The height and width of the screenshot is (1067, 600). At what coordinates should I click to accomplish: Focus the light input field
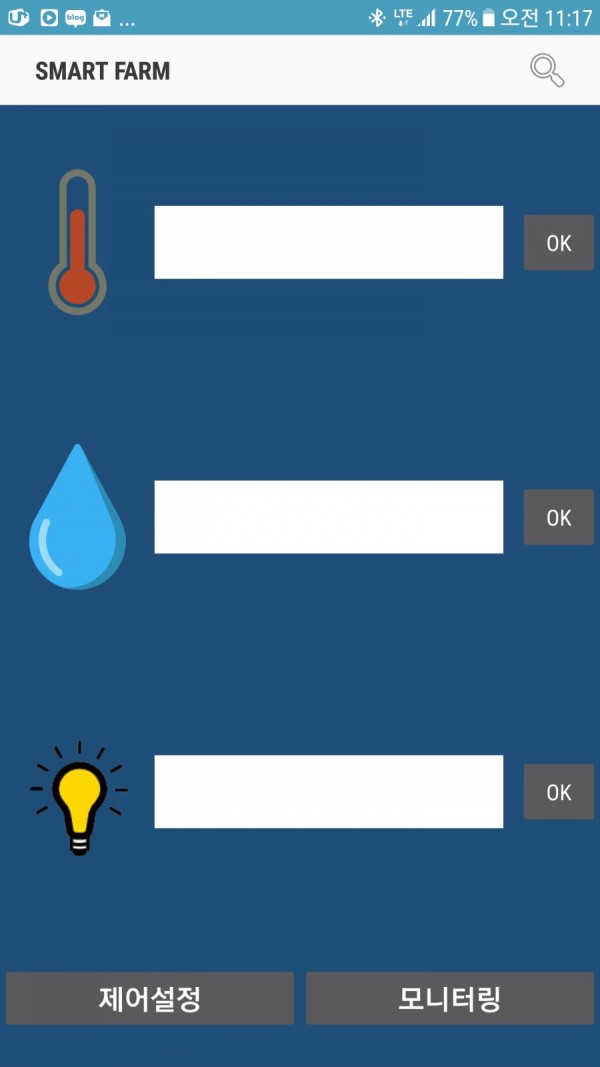coord(329,791)
